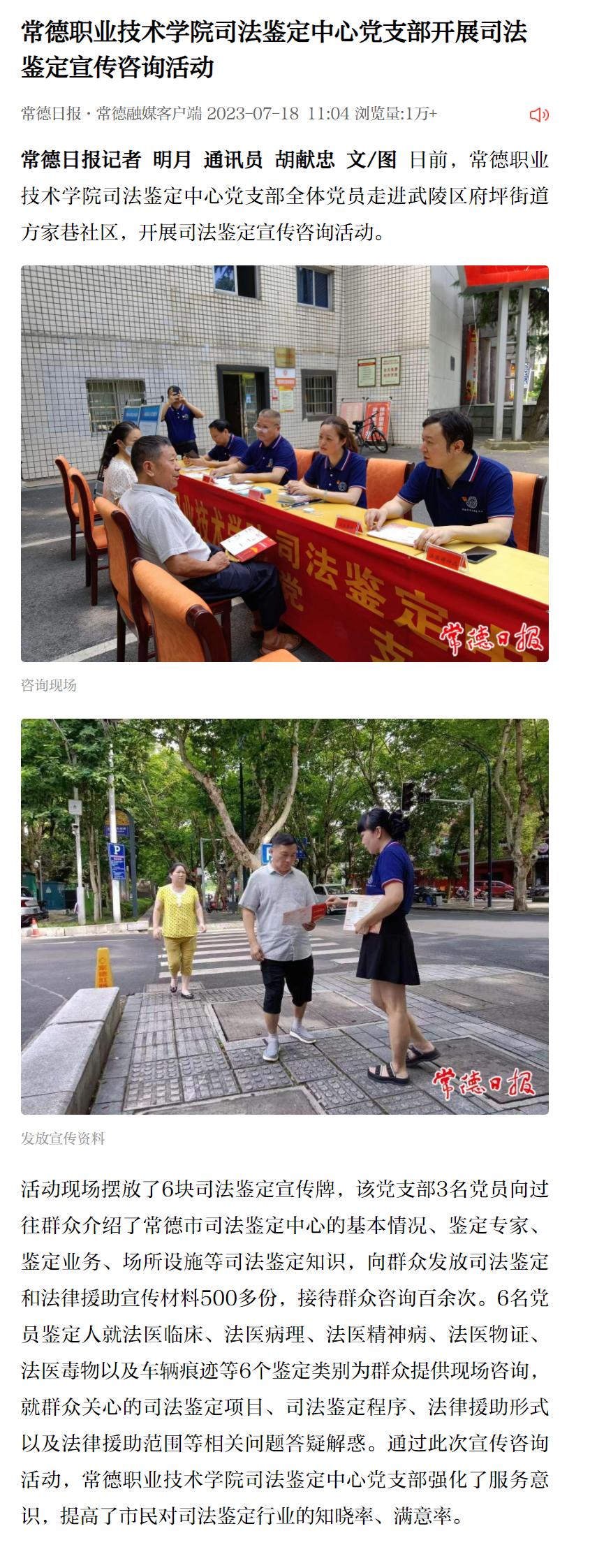The image size is (590, 1568).
Task: Play the article audio with the speaker icon
Action: [x=538, y=115]
